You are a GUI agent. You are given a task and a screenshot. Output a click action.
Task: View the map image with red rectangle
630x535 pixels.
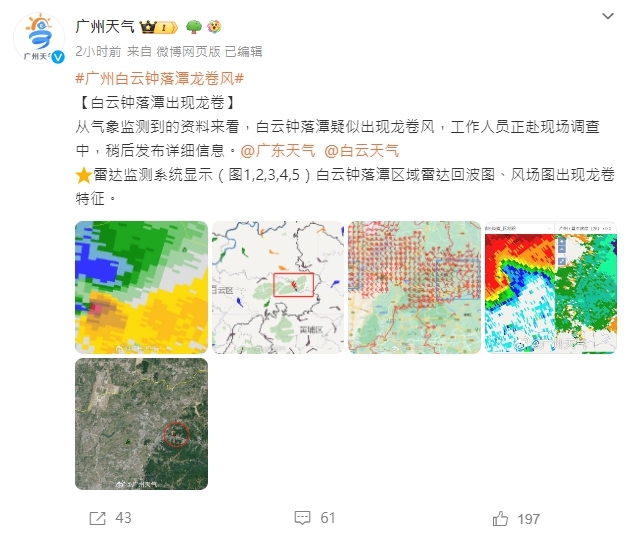click(x=278, y=287)
